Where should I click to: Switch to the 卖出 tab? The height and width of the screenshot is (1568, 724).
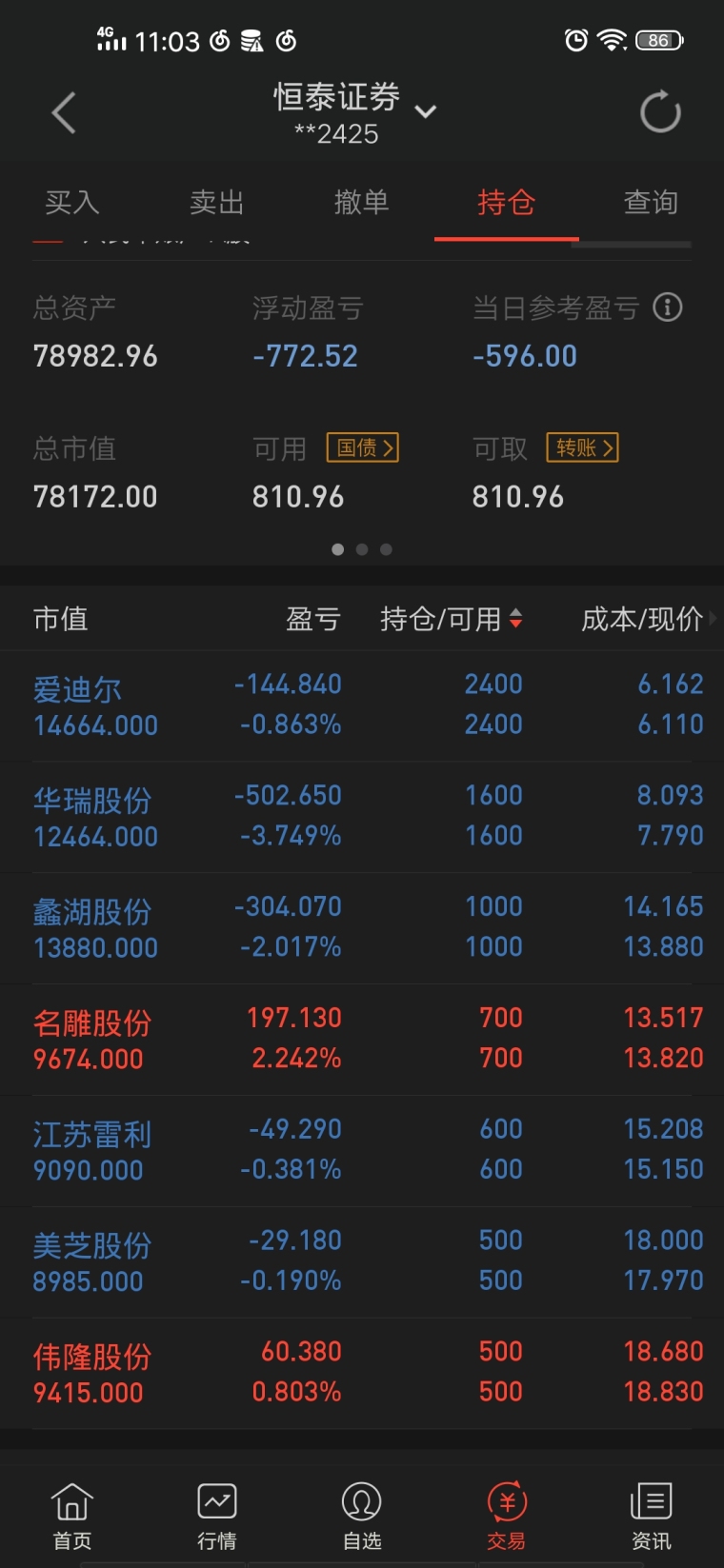[217, 203]
